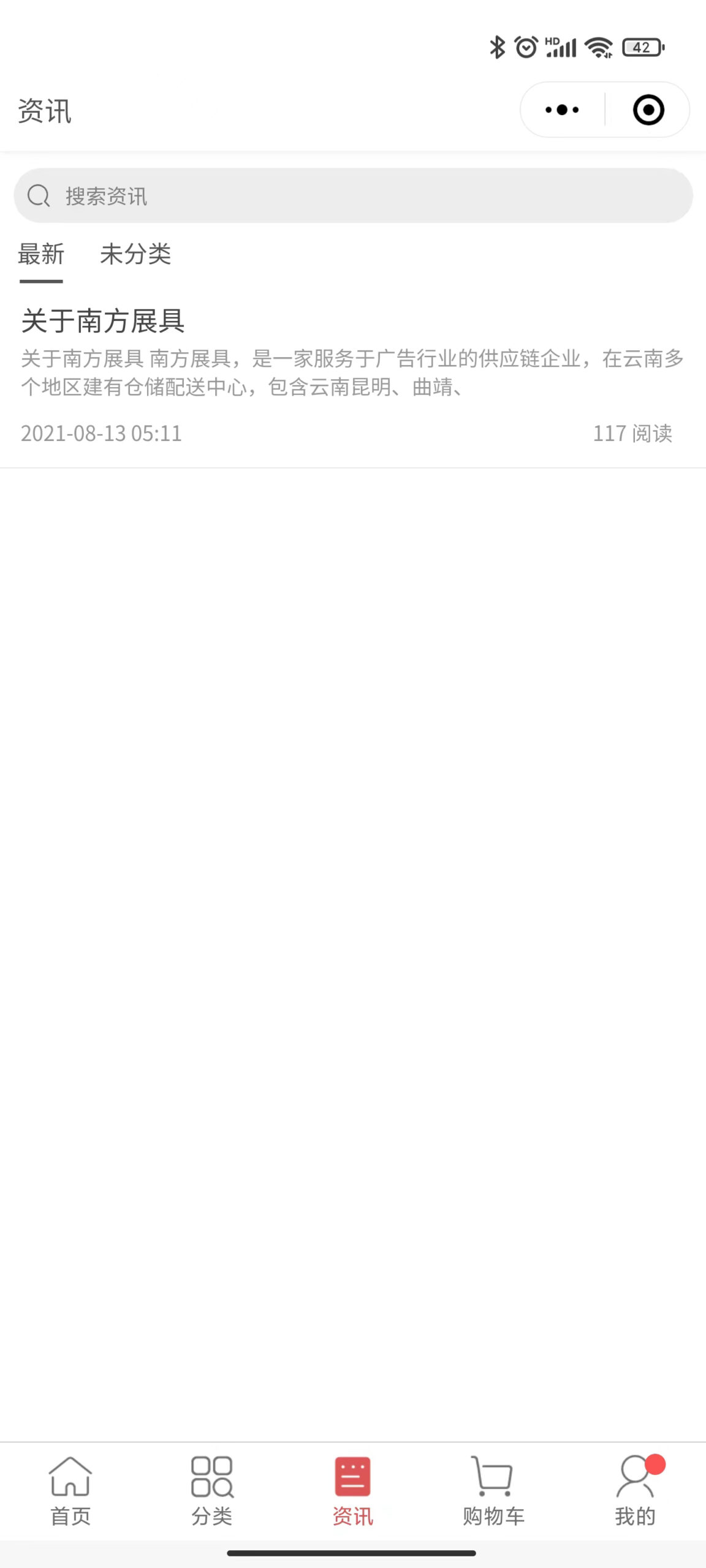Open the 我的 profile tab
706x1568 pixels.
[x=636, y=1491]
